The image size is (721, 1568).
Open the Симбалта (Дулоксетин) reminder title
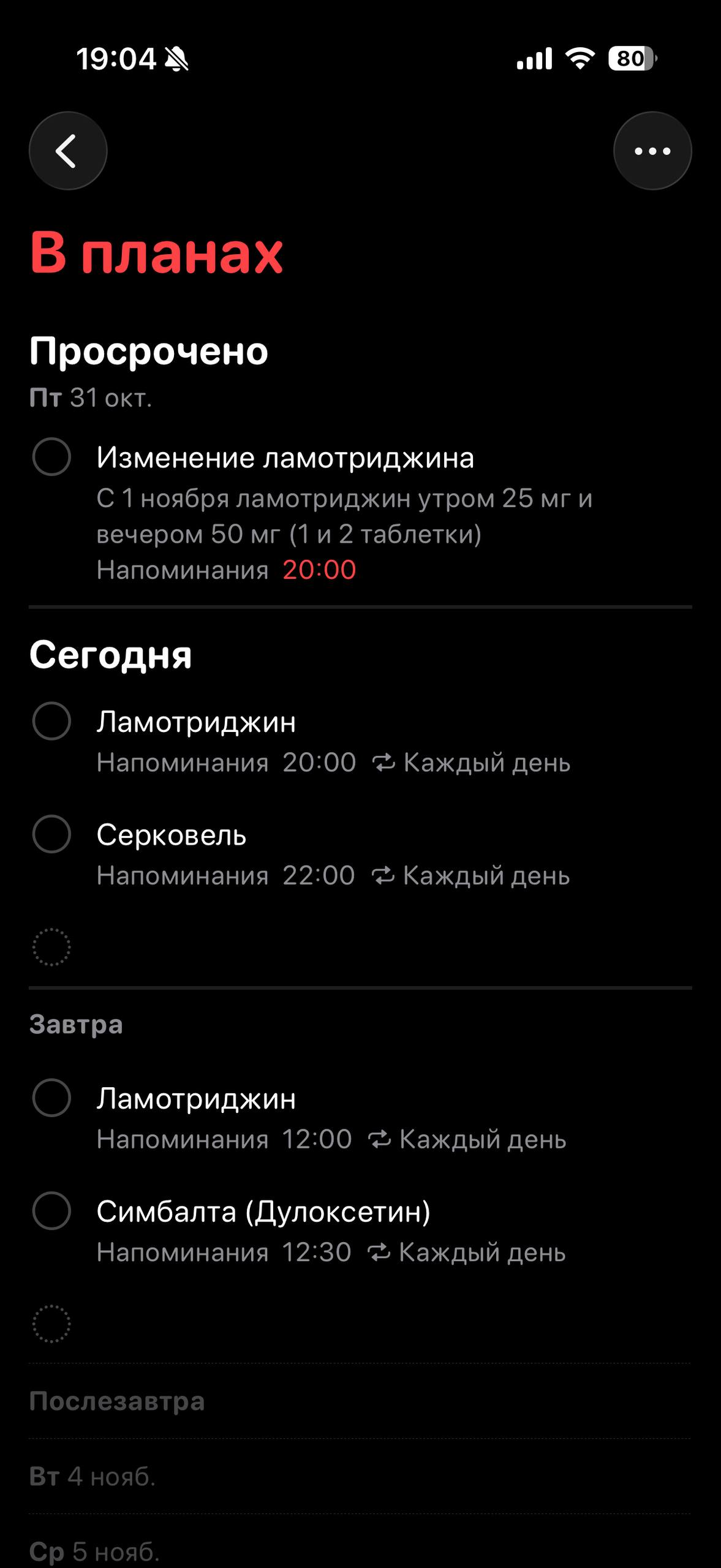[x=263, y=1212]
